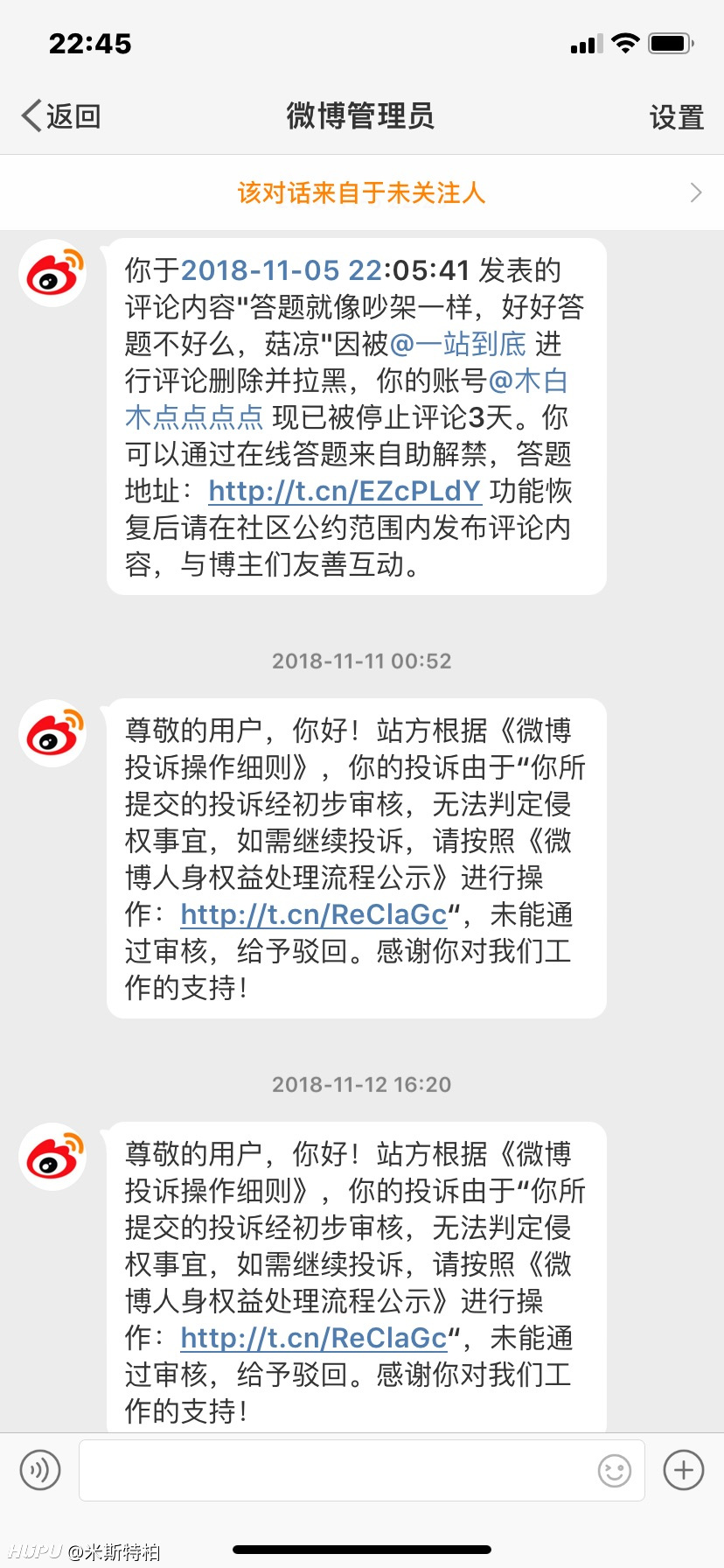Go back with the 返回 button
Image resolution: width=724 pixels, height=1568 pixels.
tap(61, 115)
